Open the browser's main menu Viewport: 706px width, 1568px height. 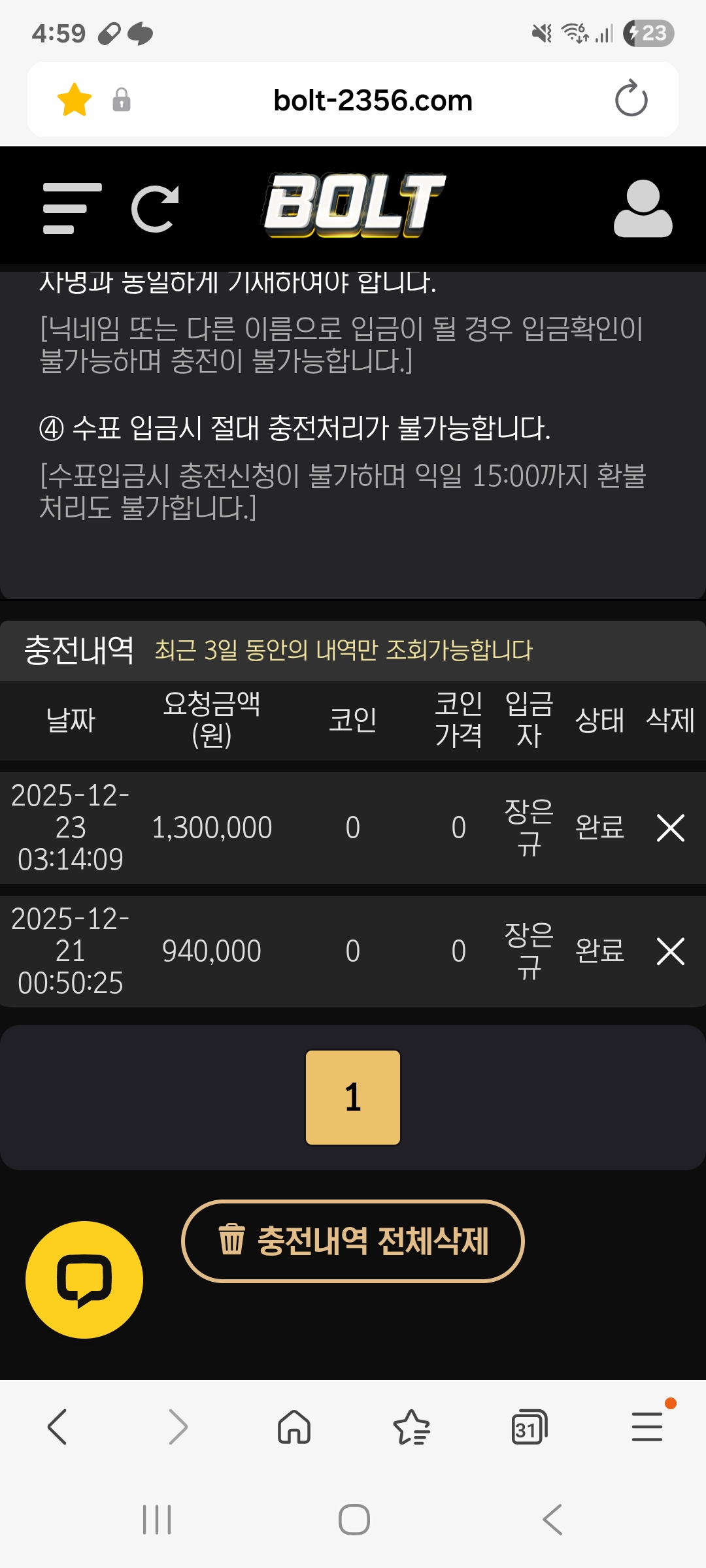(647, 1427)
